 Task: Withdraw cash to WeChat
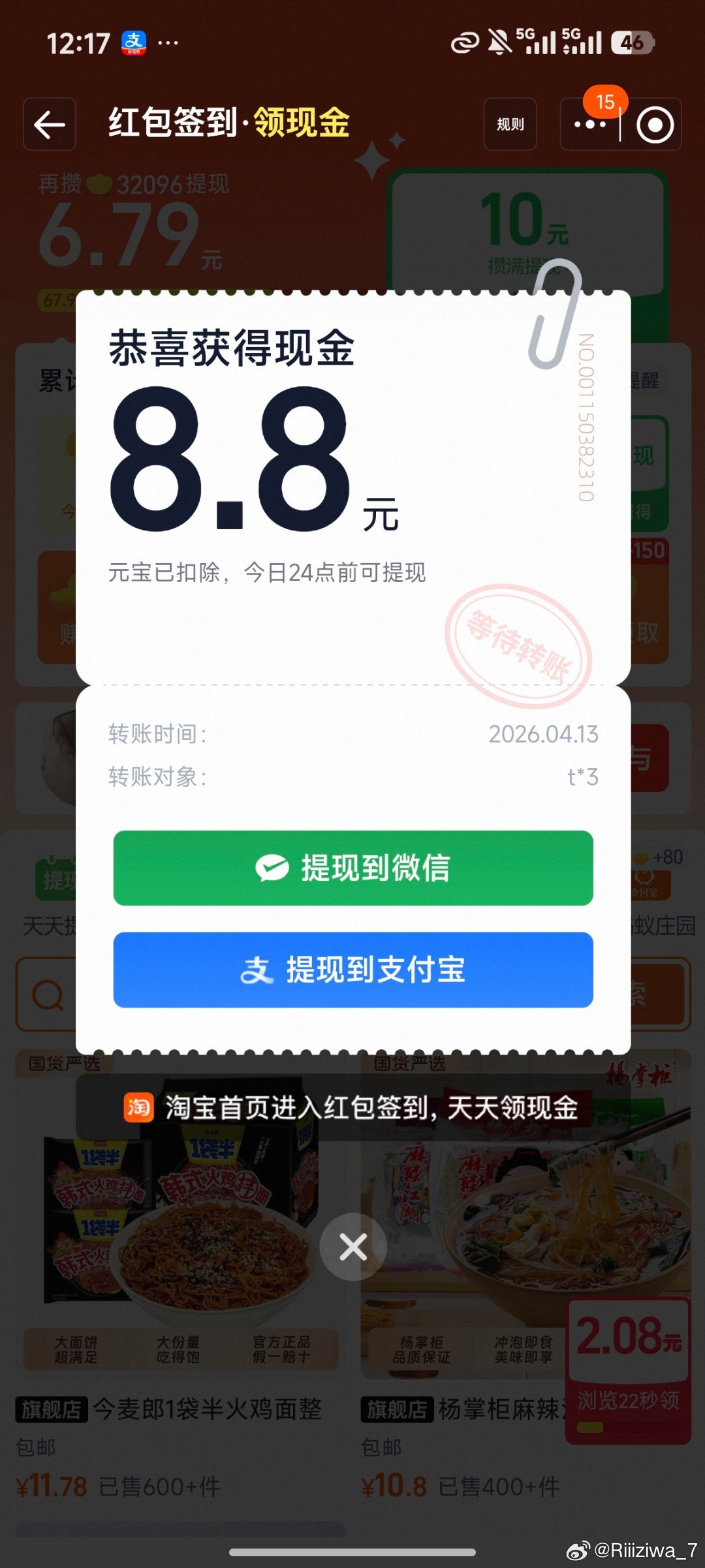click(353, 867)
